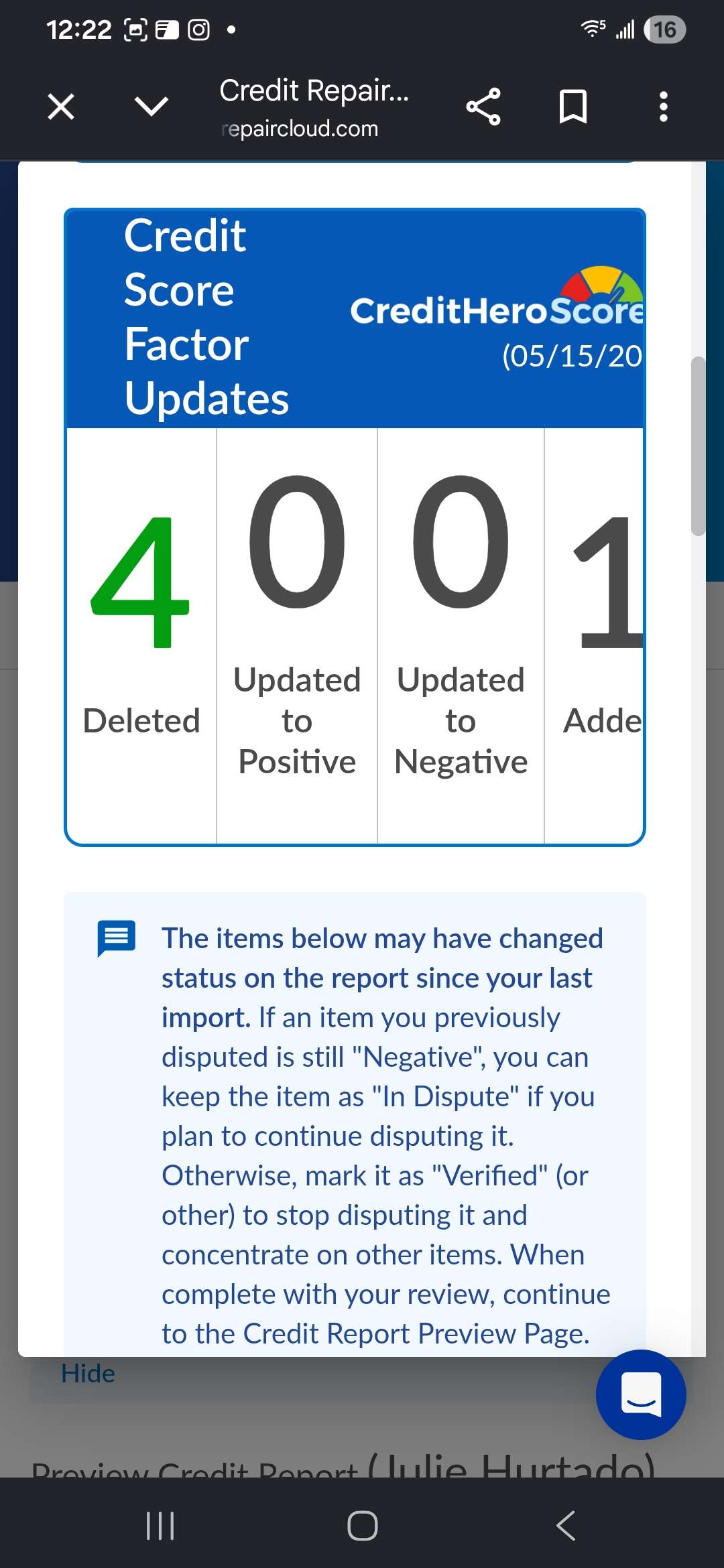Tap the Hide link
Image resolution: width=724 pixels, height=1568 pixels.
(x=88, y=1373)
